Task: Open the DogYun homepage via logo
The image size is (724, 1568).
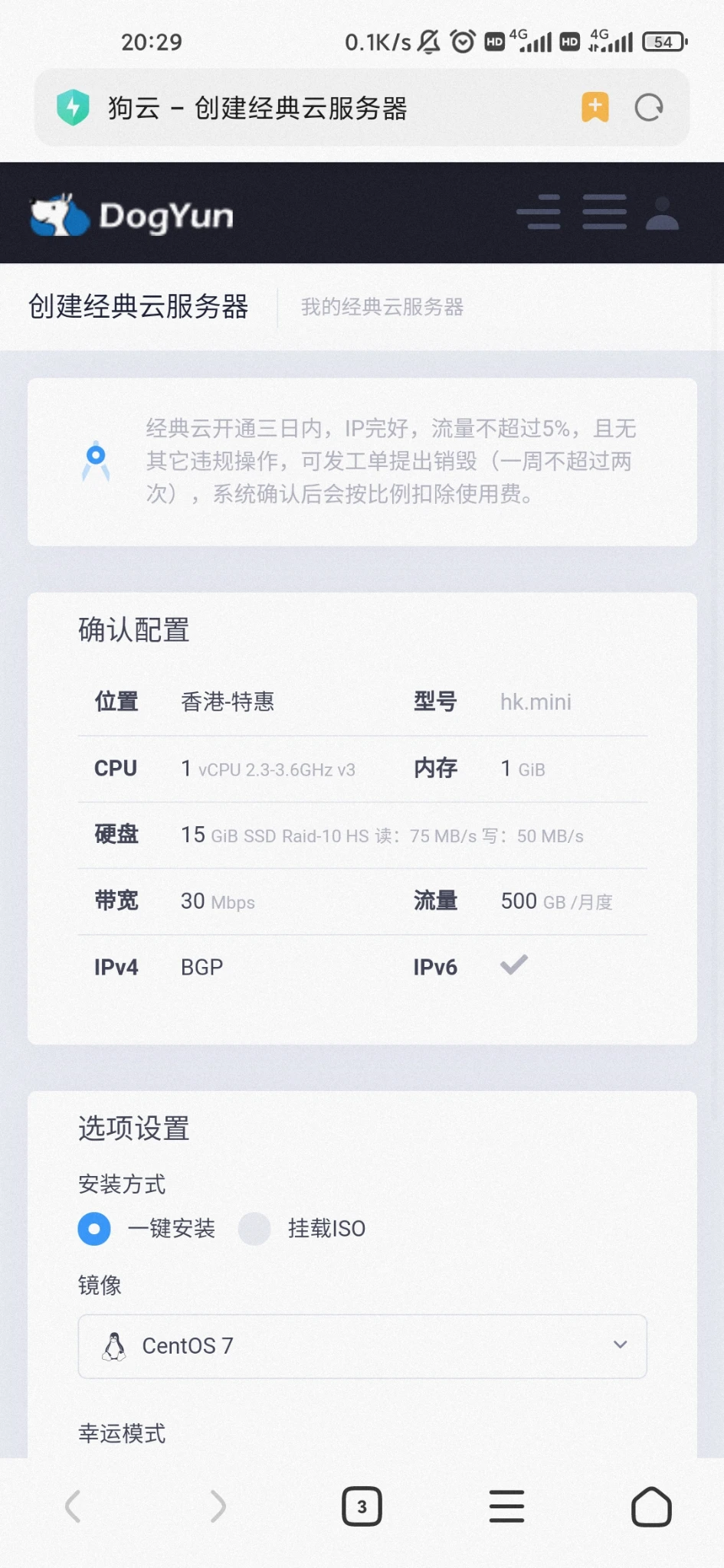Action: pyautogui.click(x=133, y=215)
